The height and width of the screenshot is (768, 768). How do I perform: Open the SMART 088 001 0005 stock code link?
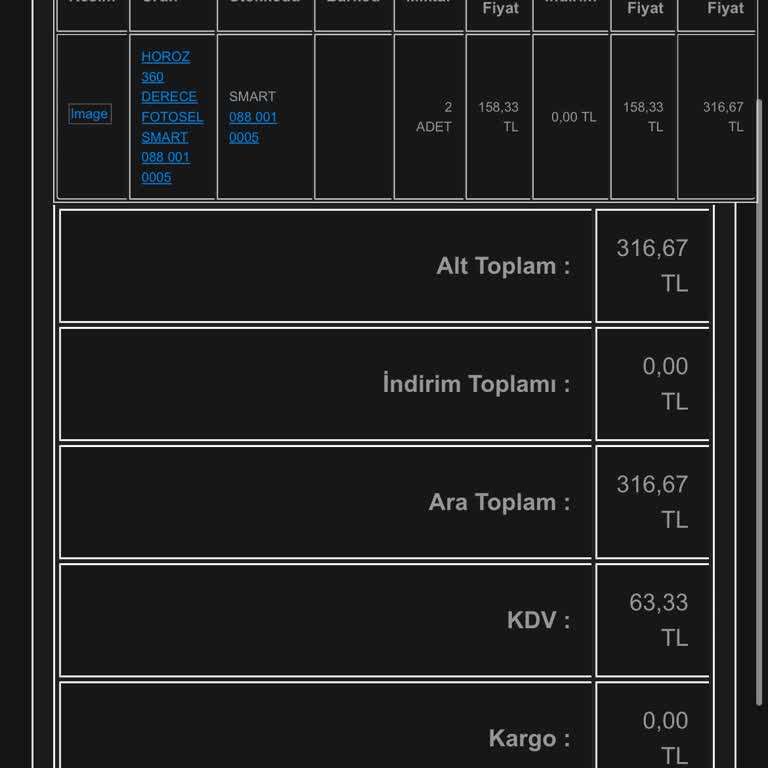click(252, 127)
